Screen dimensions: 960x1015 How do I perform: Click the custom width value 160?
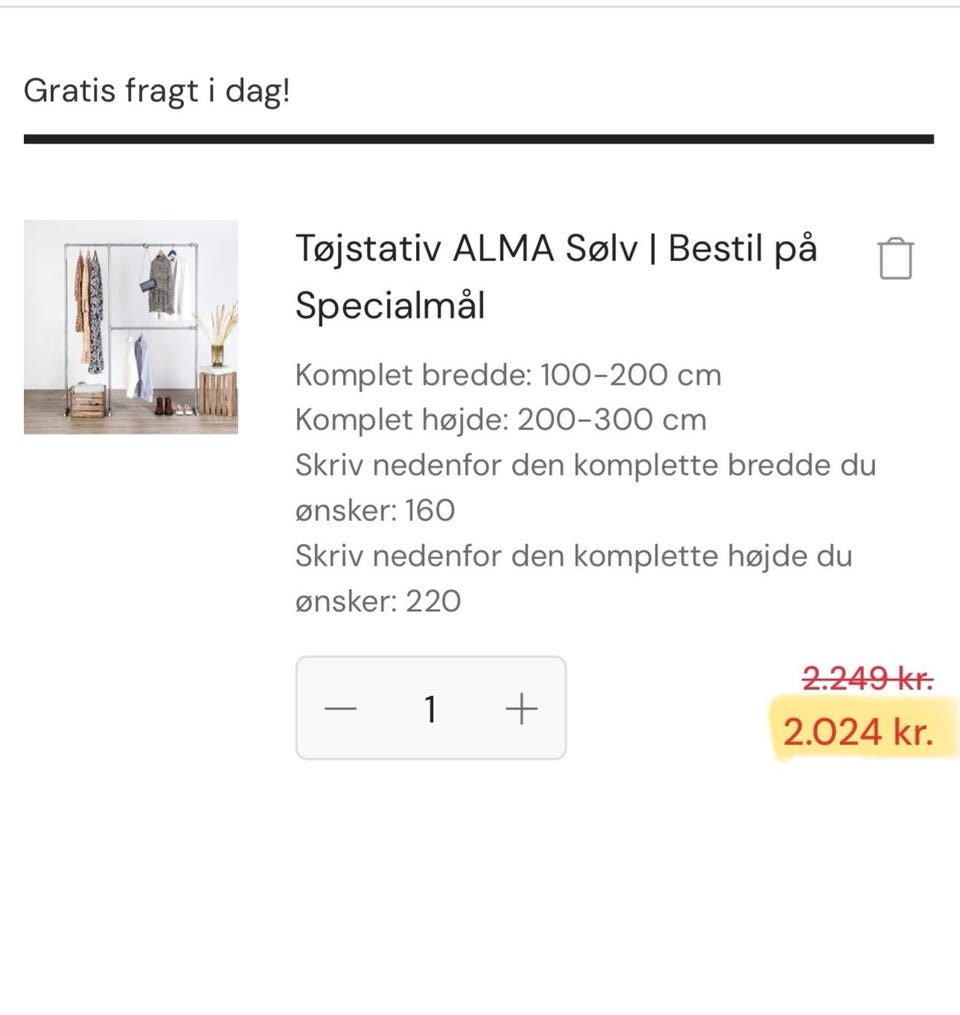pyautogui.click(x=430, y=510)
